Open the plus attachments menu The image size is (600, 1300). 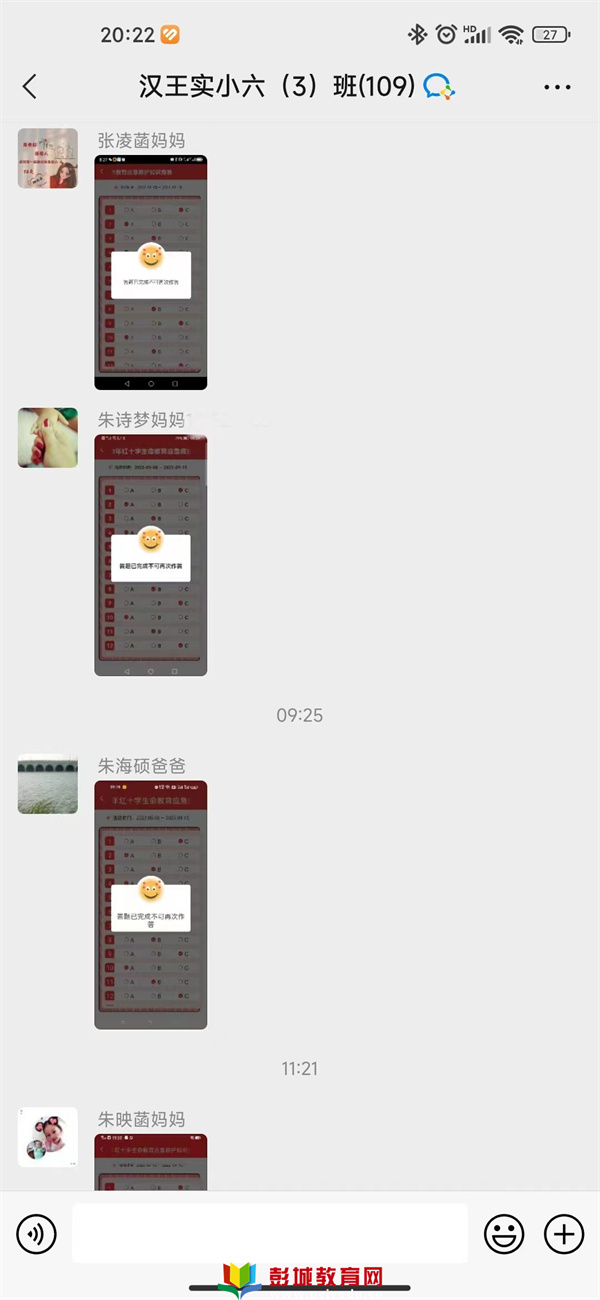tap(564, 1234)
